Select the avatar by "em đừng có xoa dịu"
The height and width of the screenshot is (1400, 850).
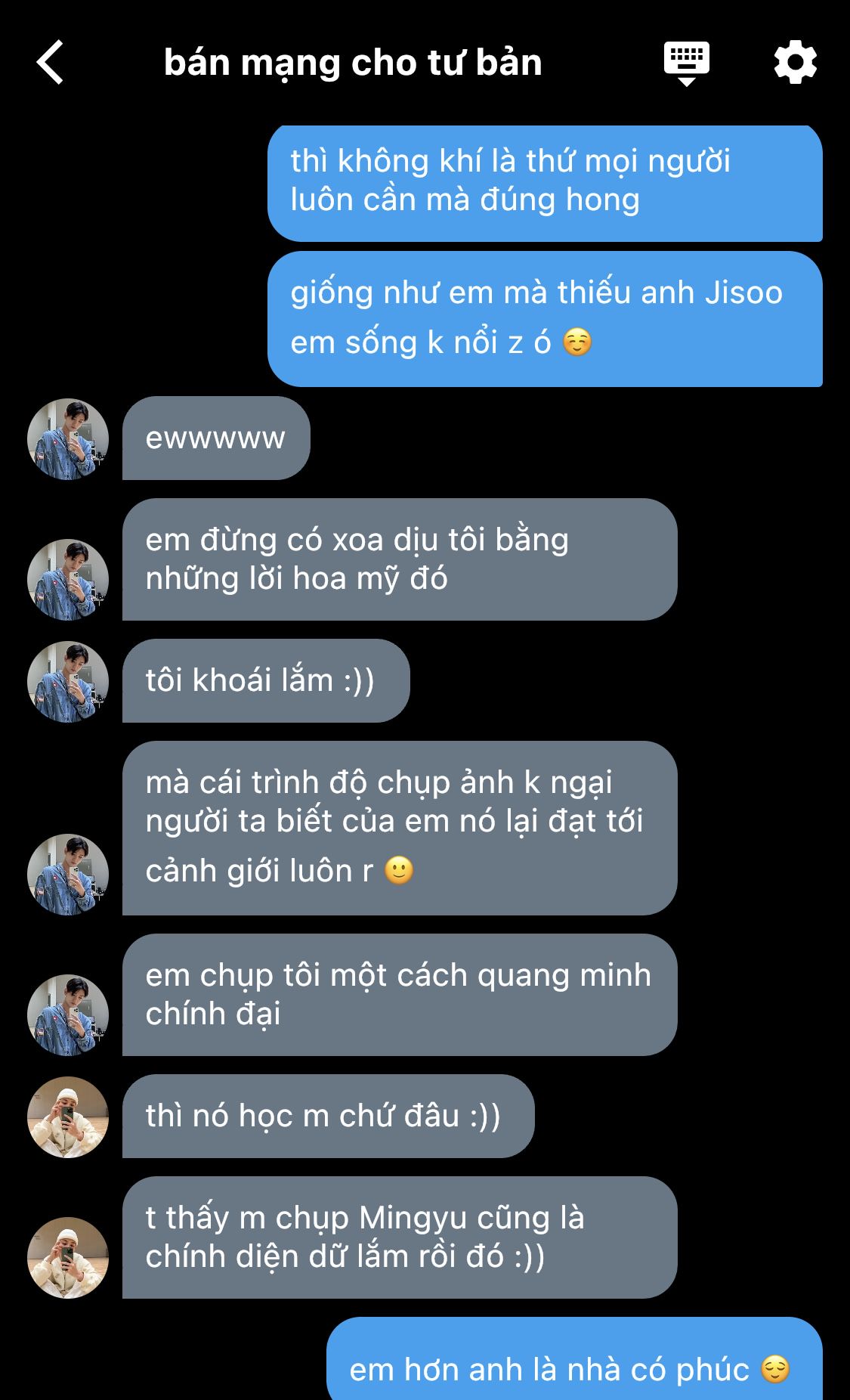click(x=68, y=580)
